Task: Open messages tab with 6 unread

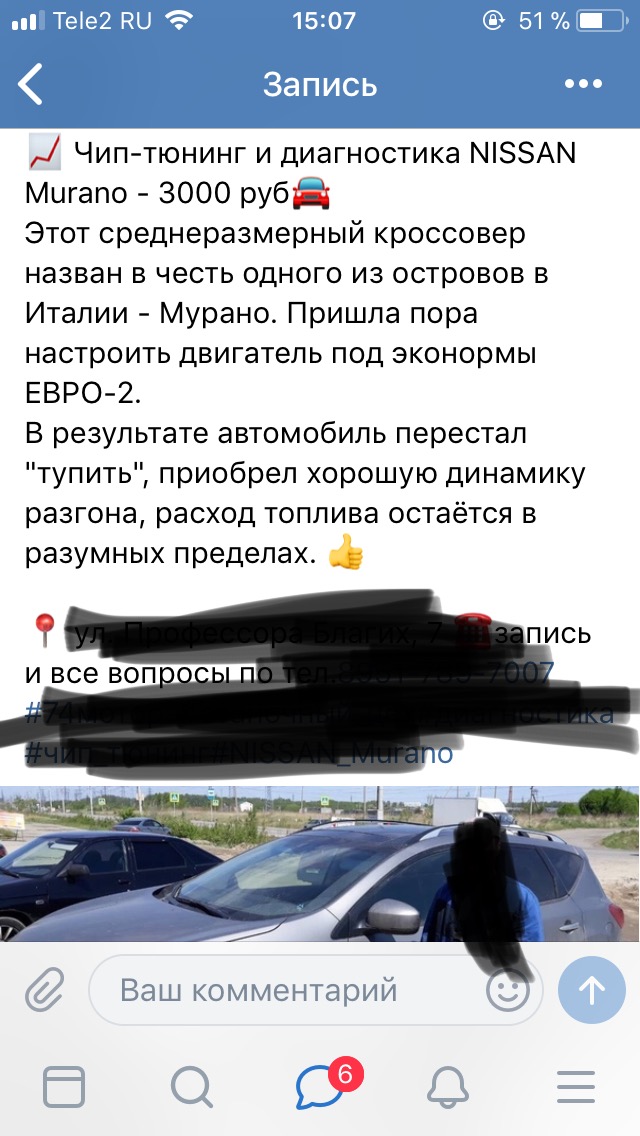Action: tap(322, 1086)
